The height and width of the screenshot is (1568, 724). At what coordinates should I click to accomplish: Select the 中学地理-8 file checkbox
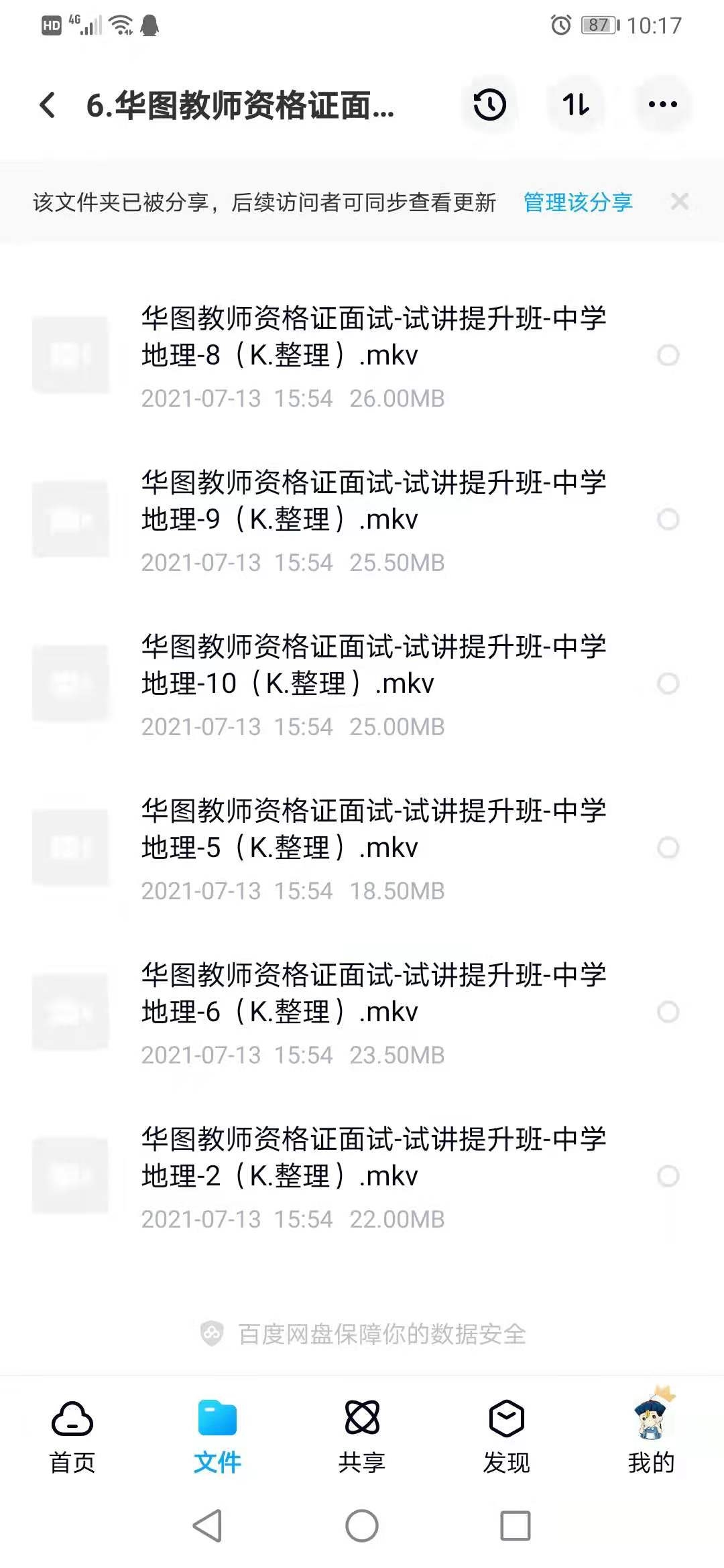coord(668,355)
